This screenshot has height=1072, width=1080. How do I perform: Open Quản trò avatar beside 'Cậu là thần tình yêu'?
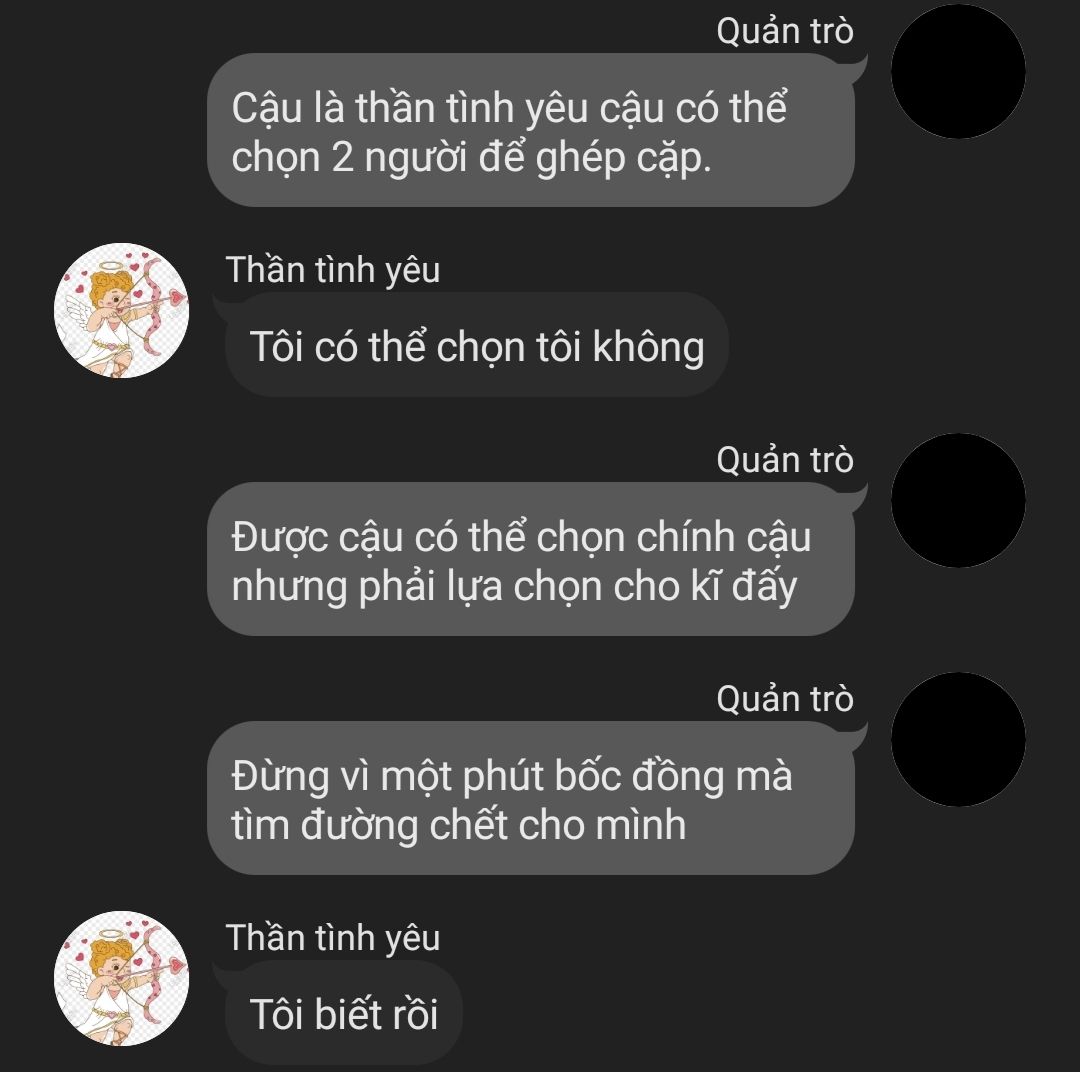(x=957, y=71)
